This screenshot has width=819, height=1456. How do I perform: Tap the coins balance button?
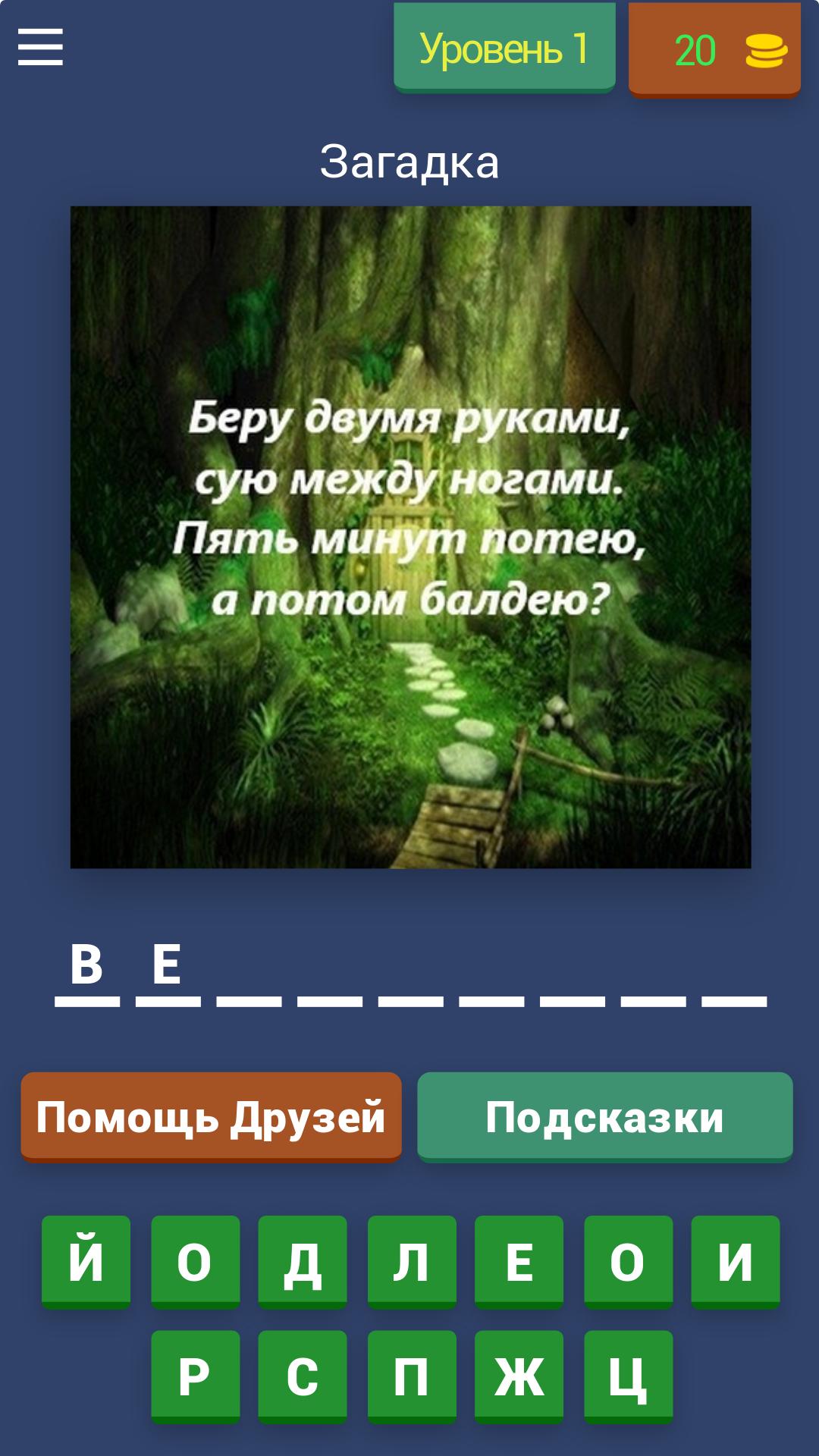(714, 50)
